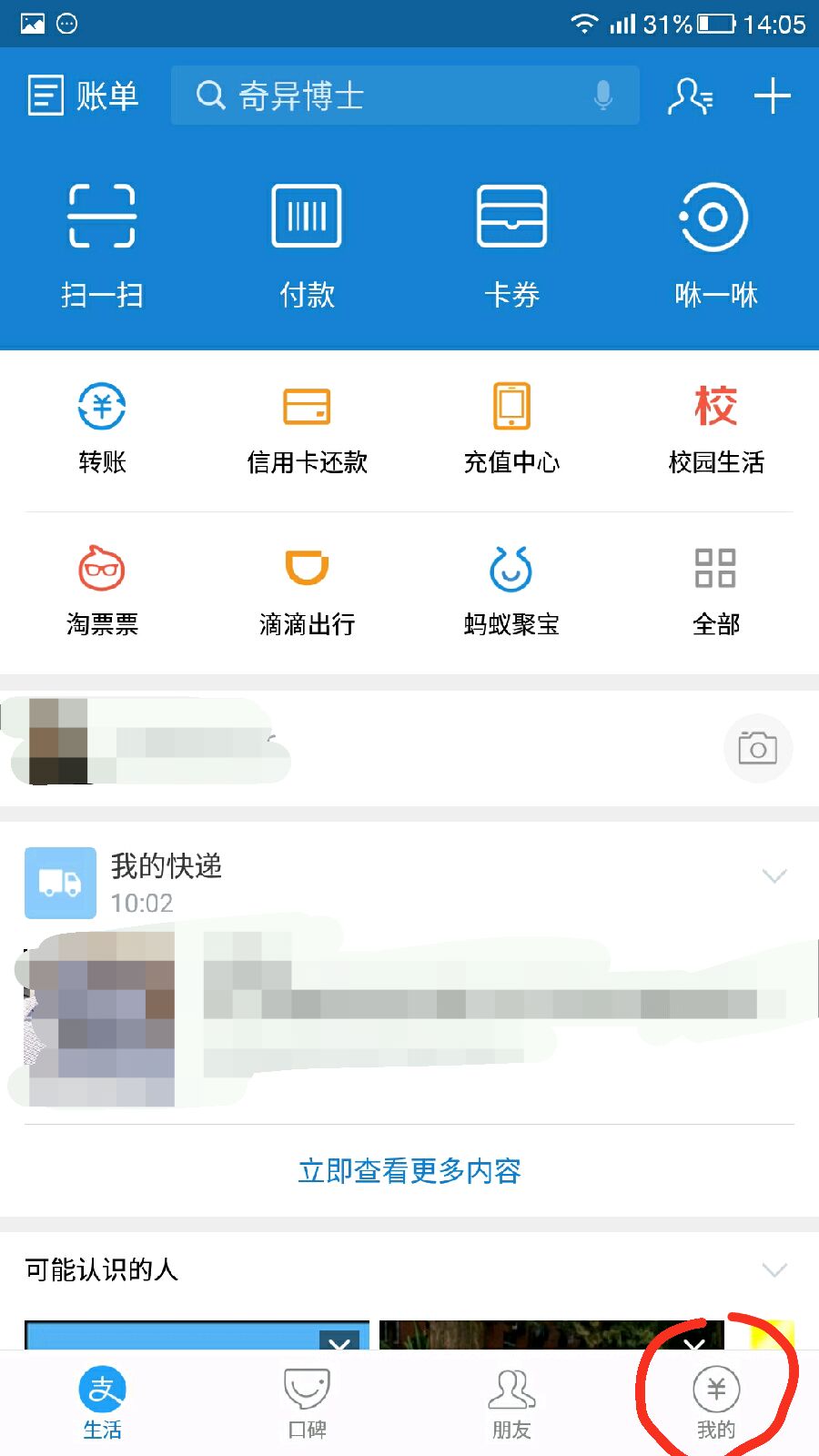
Task: Open 咻一咻
Action: 716,246
